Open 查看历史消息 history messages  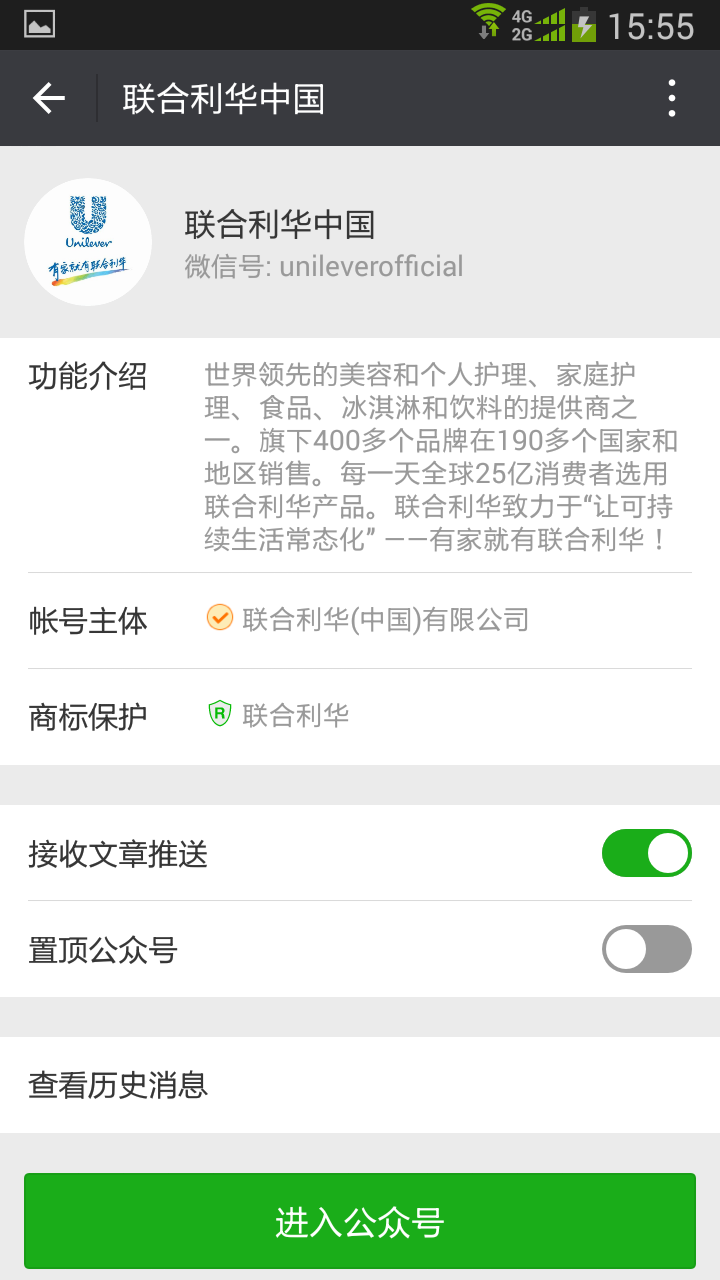117,1084
